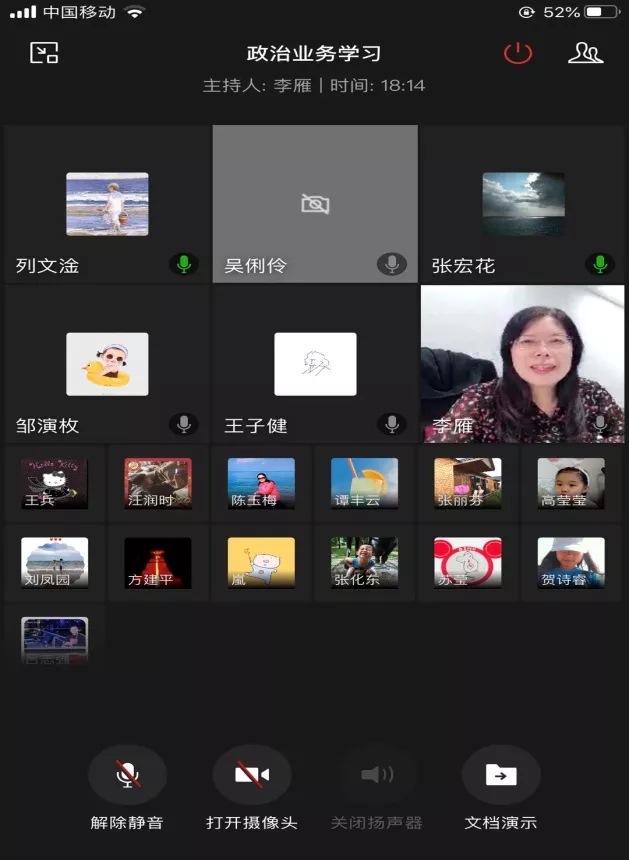
Task: Tap the red power icon to leave
Action: pyautogui.click(x=518, y=53)
